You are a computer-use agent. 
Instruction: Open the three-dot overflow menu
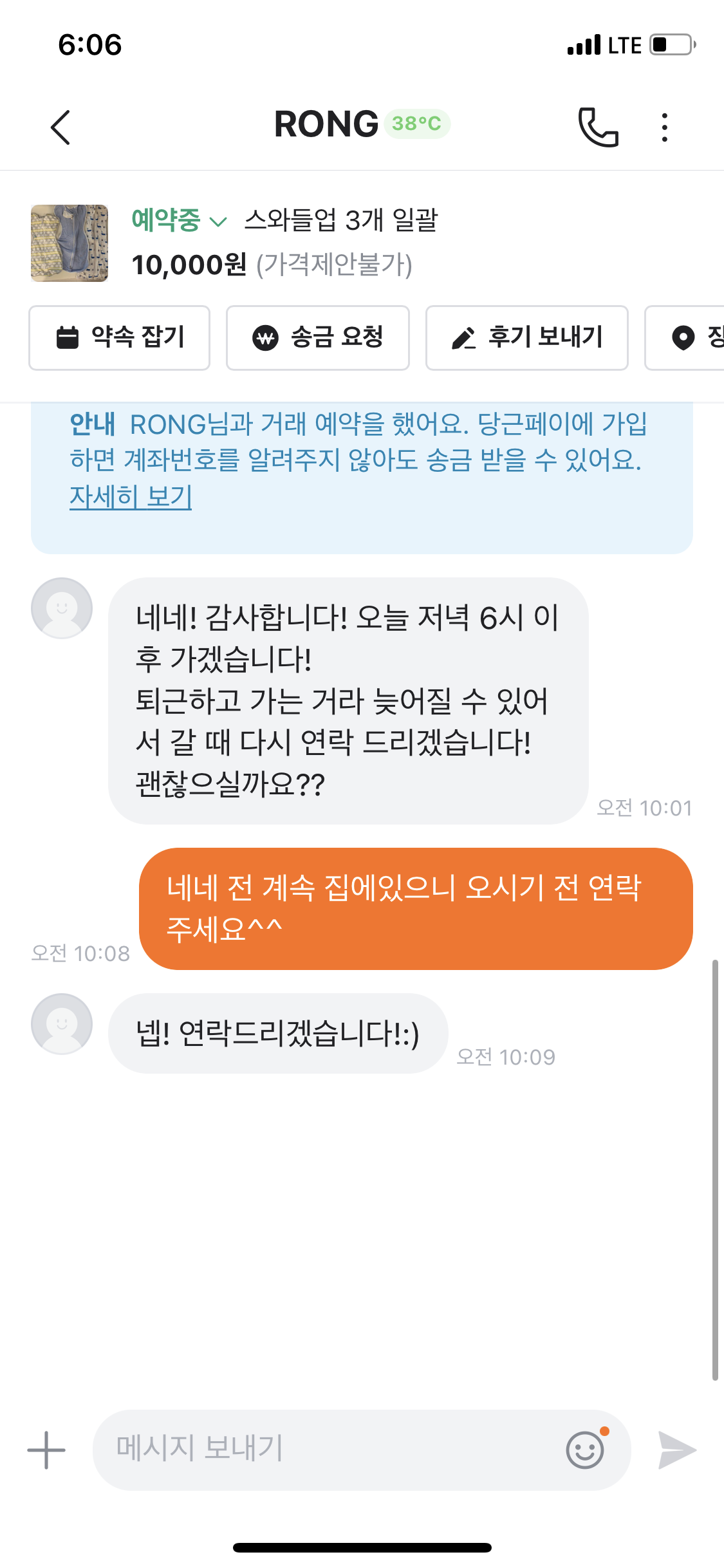[664, 127]
